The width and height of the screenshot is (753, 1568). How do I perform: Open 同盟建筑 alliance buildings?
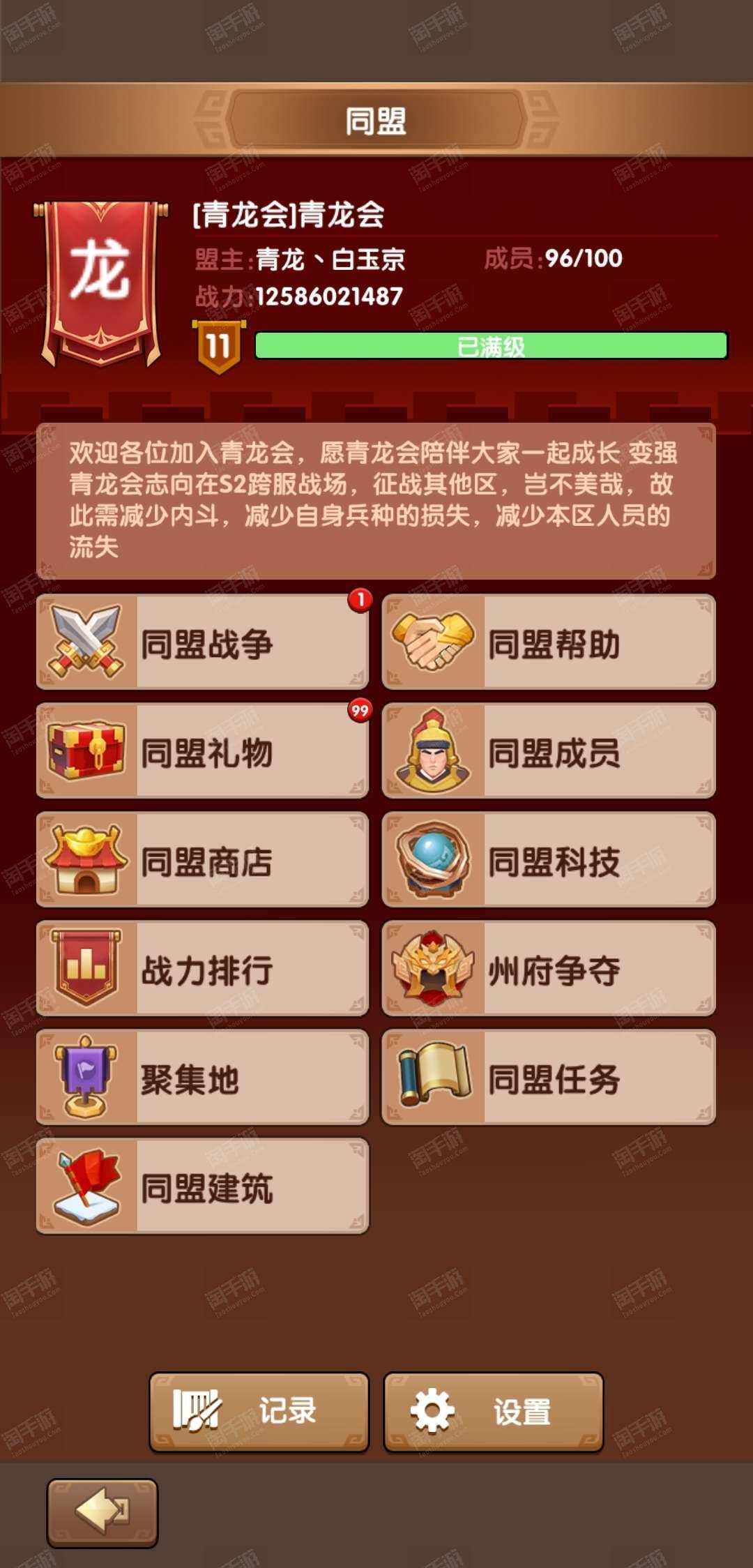[202, 1186]
